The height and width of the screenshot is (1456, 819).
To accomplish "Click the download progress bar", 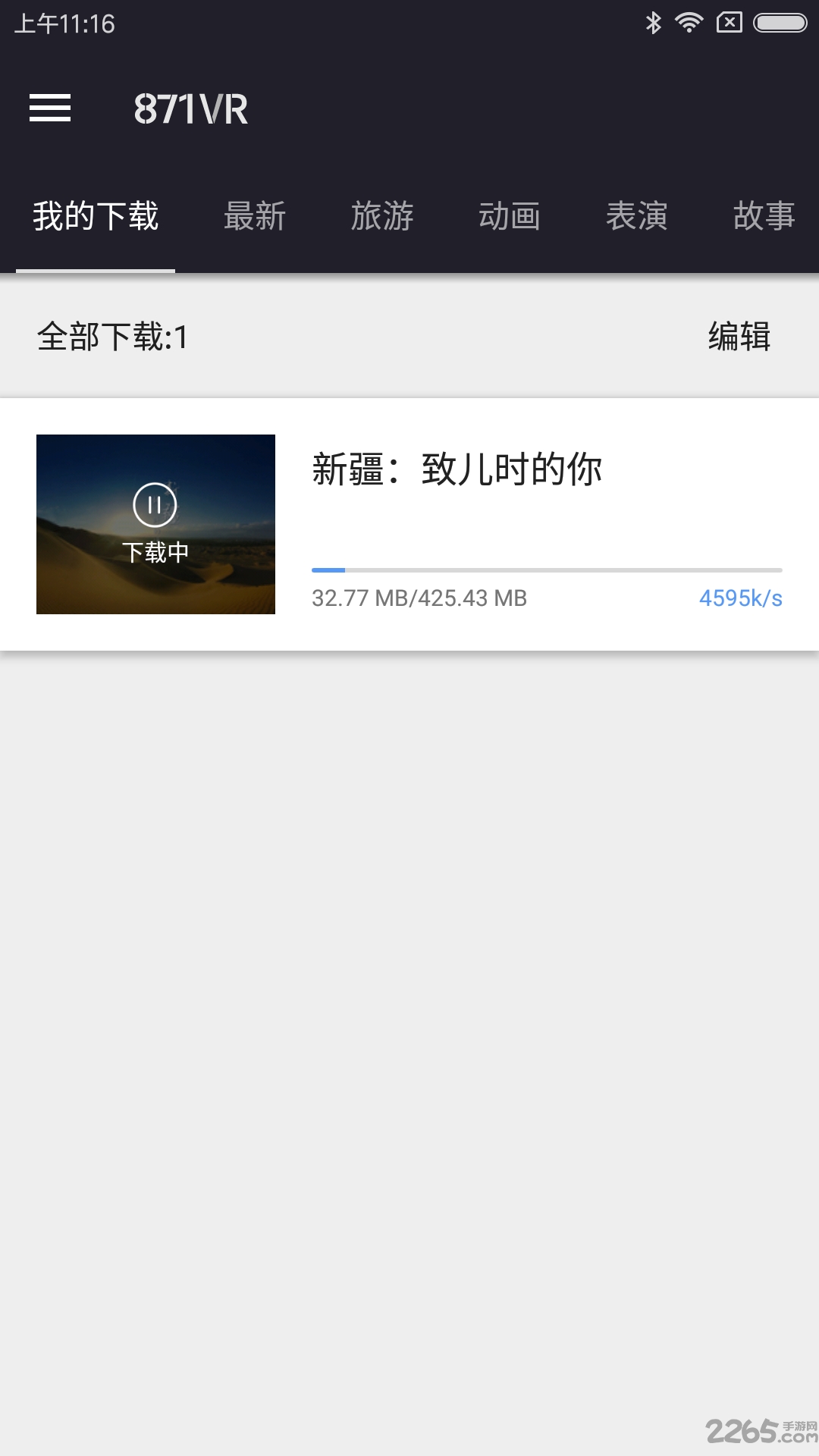I will 546,567.
